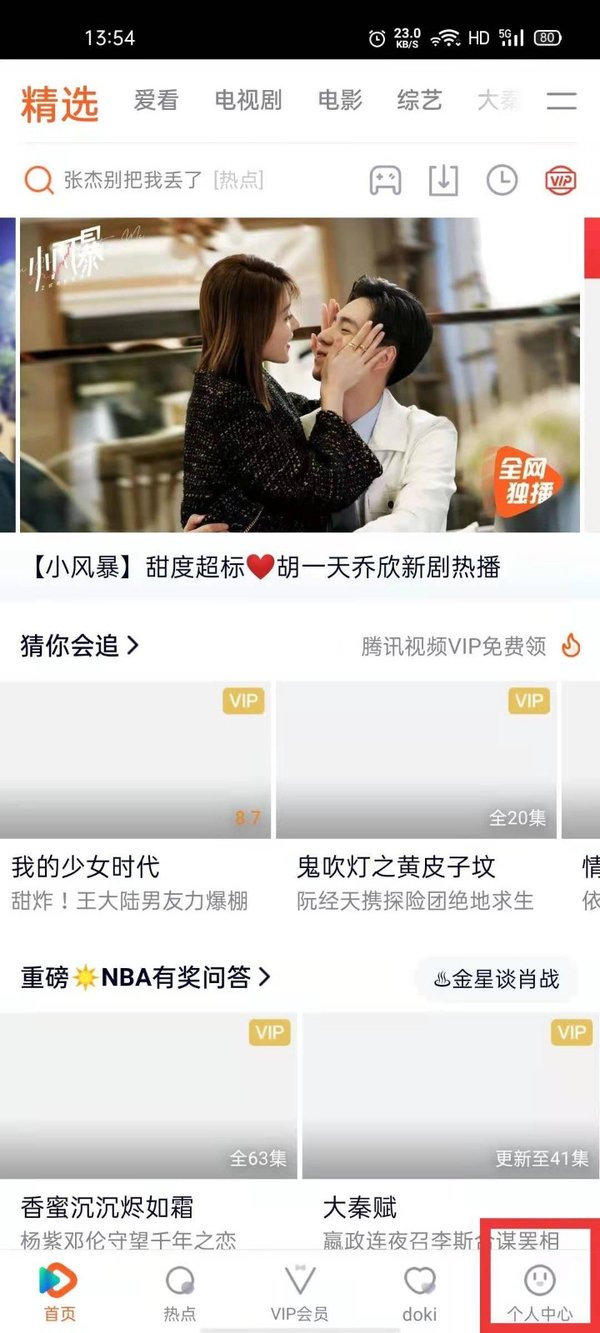Switch to the 爱看 tab
Screen dimensions: 600x1333
click(156, 100)
